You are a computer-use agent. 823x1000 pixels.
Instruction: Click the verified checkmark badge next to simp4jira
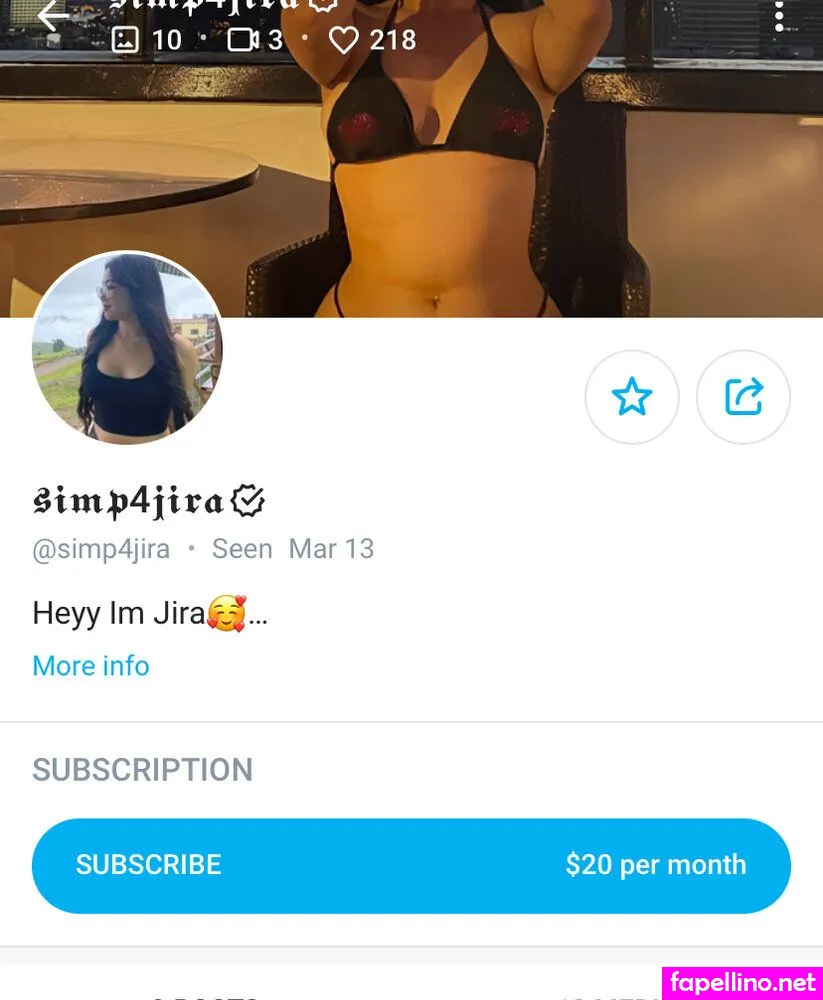246,500
